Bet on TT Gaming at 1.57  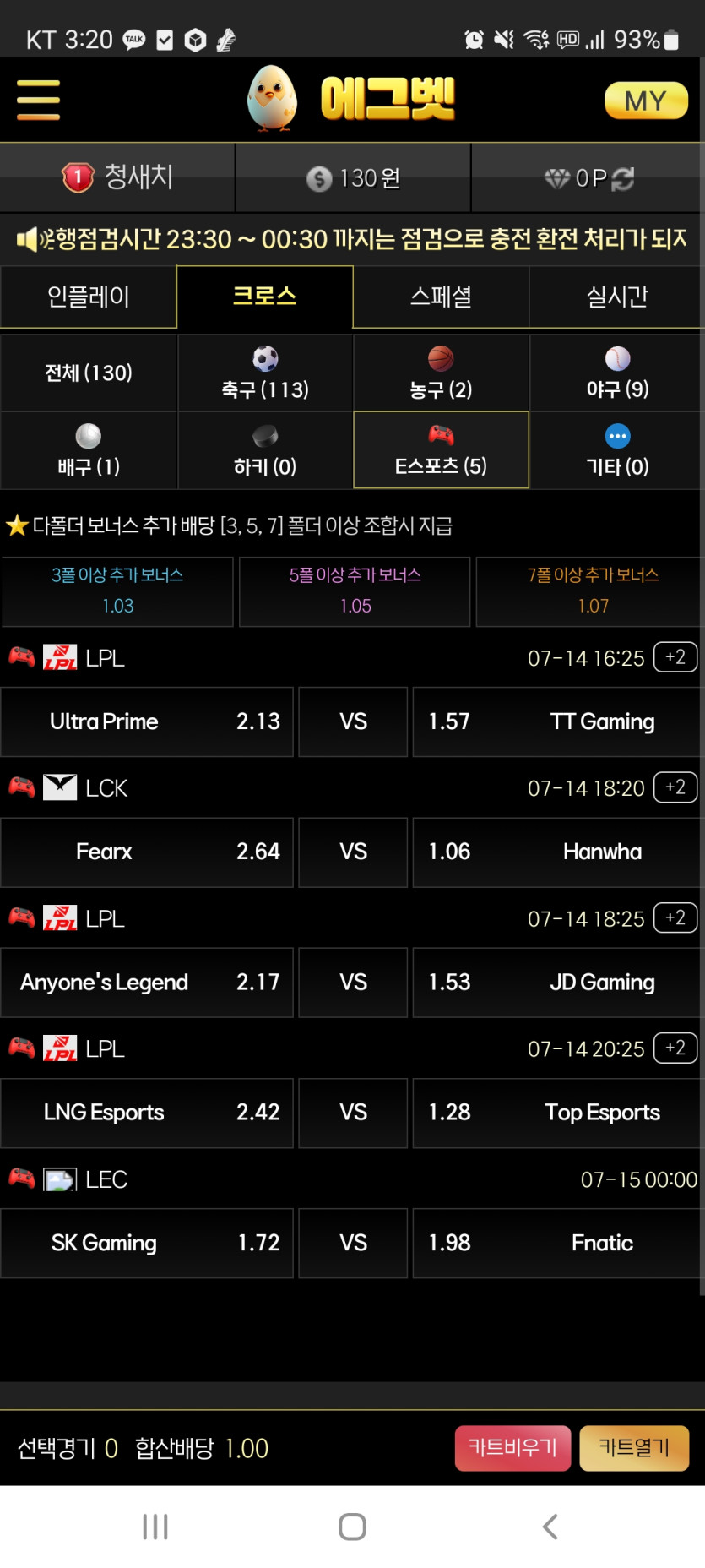coord(556,721)
